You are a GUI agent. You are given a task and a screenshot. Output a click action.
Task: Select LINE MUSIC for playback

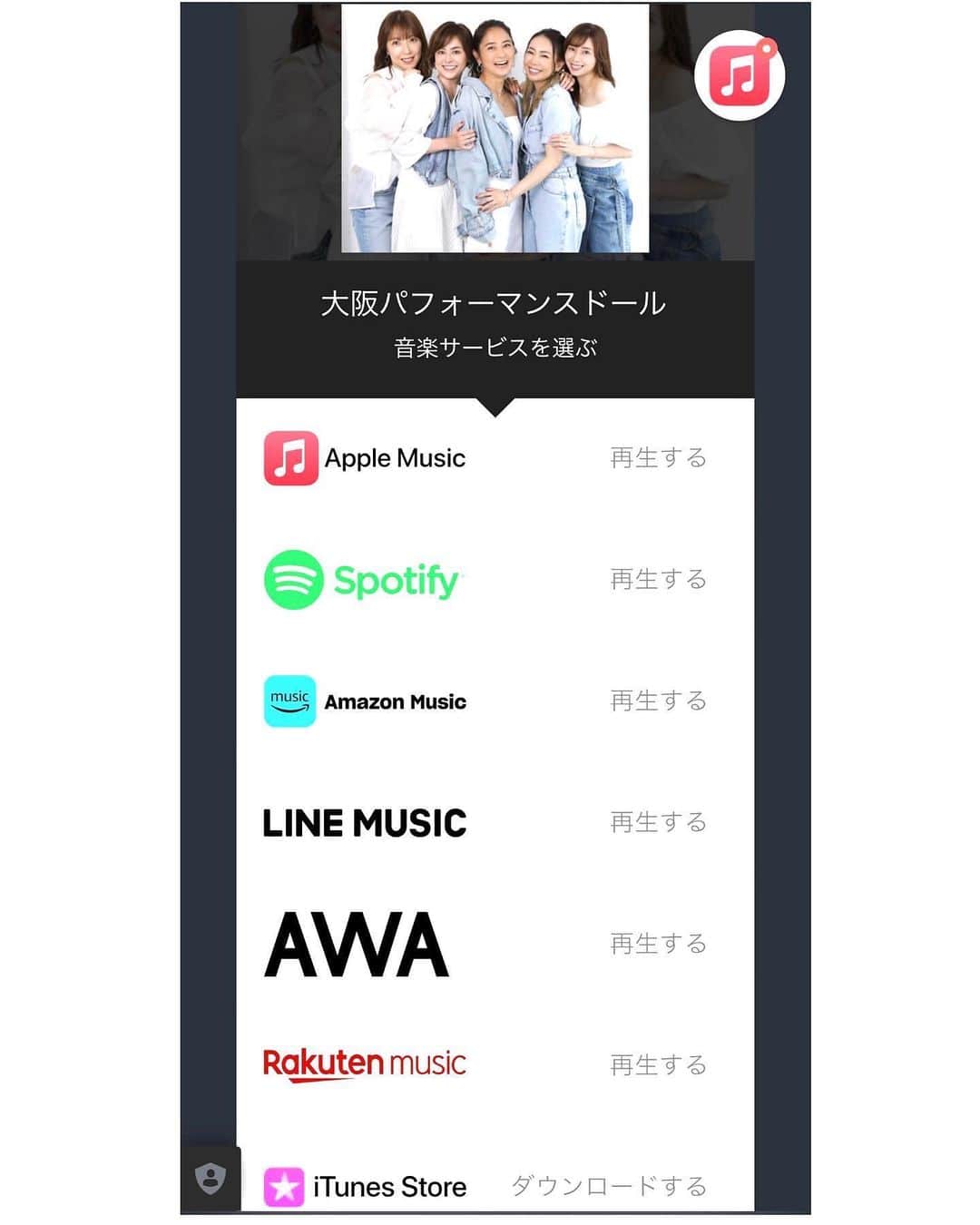tap(658, 823)
